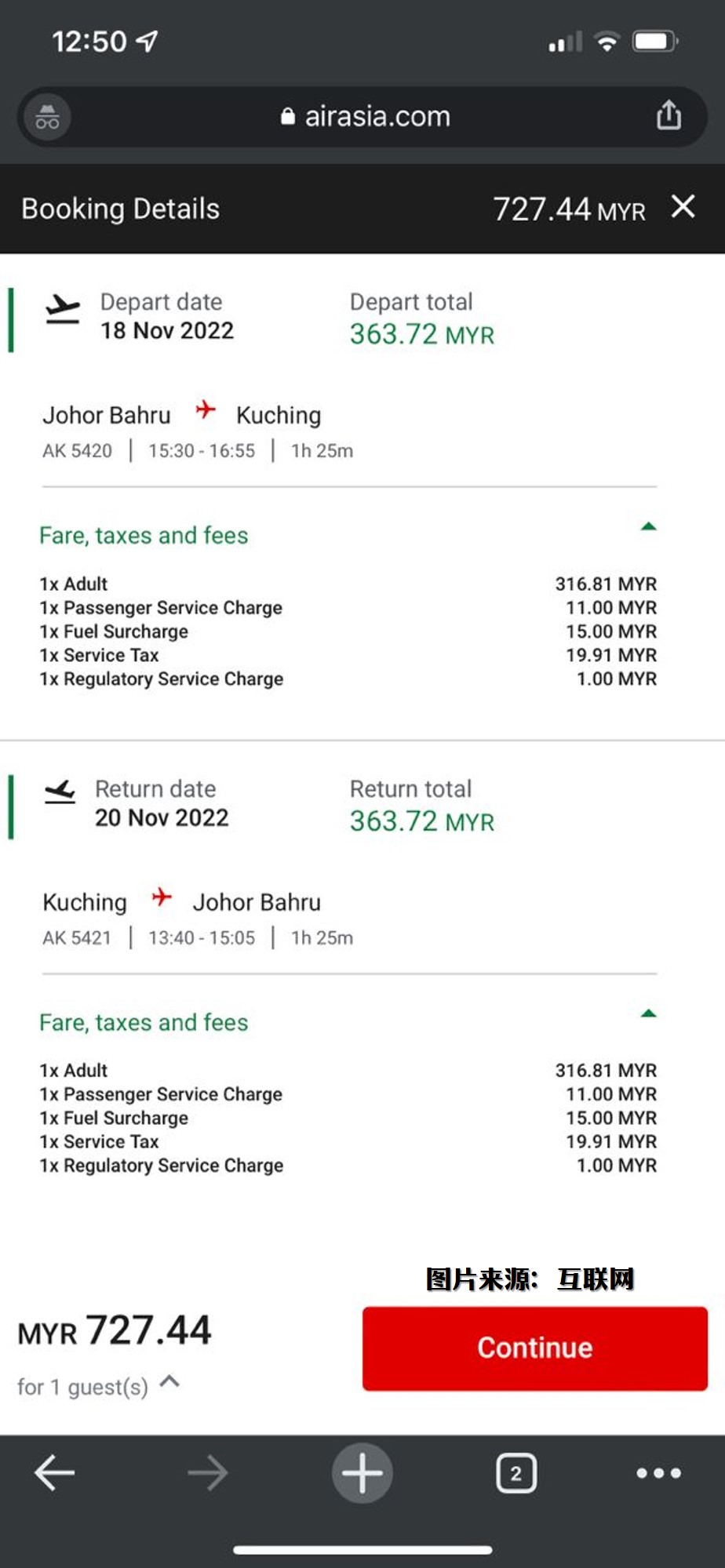Share the page from the address bar
The width and height of the screenshot is (725, 1568).
(669, 115)
